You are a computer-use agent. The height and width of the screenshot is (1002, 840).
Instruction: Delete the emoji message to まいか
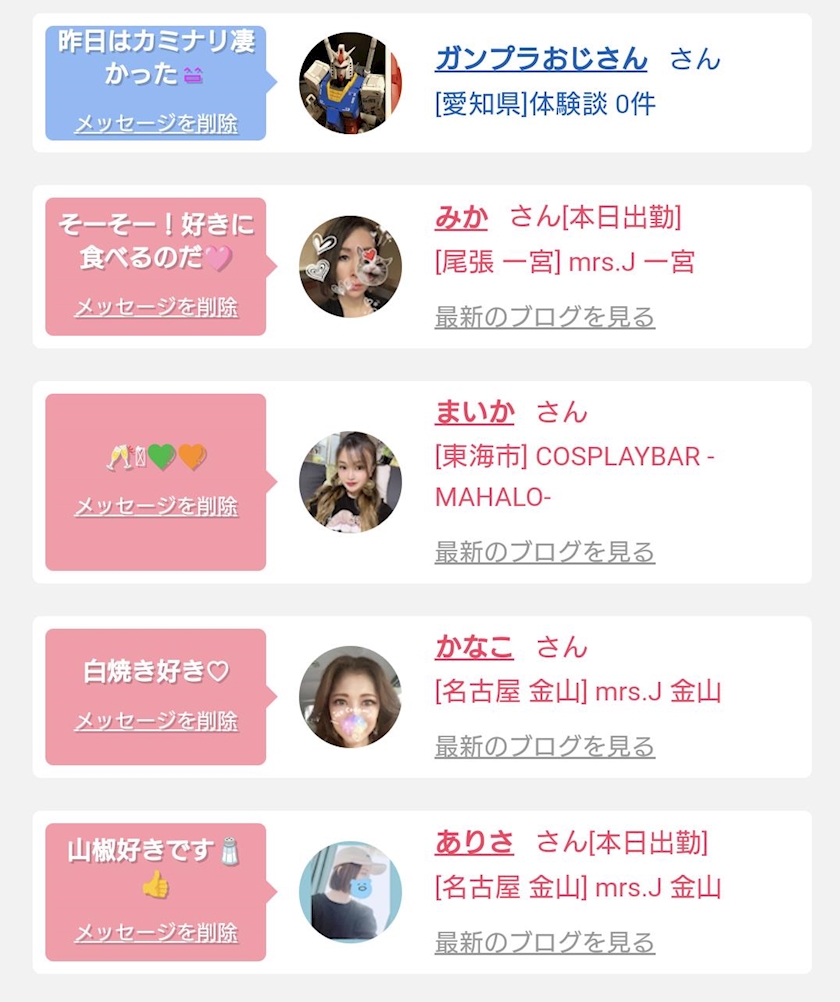pos(156,507)
